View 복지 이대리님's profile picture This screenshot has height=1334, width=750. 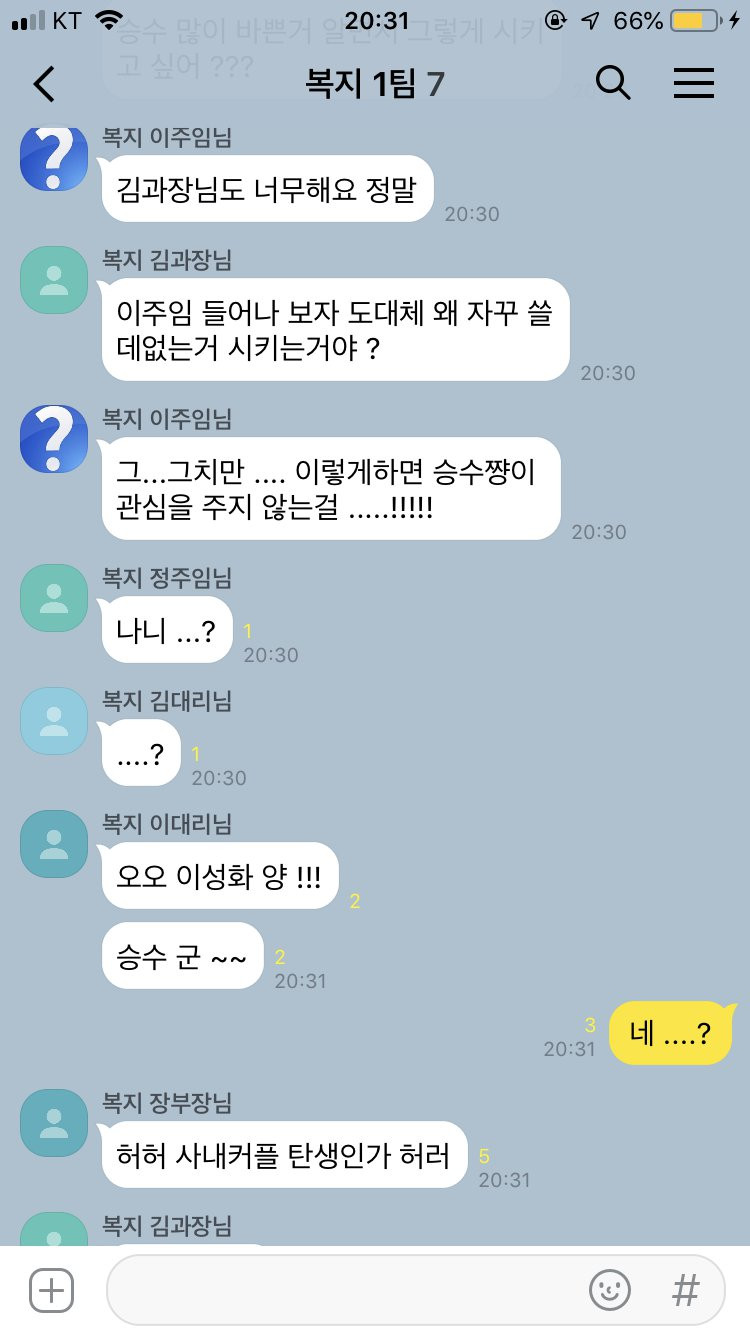click(54, 844)
